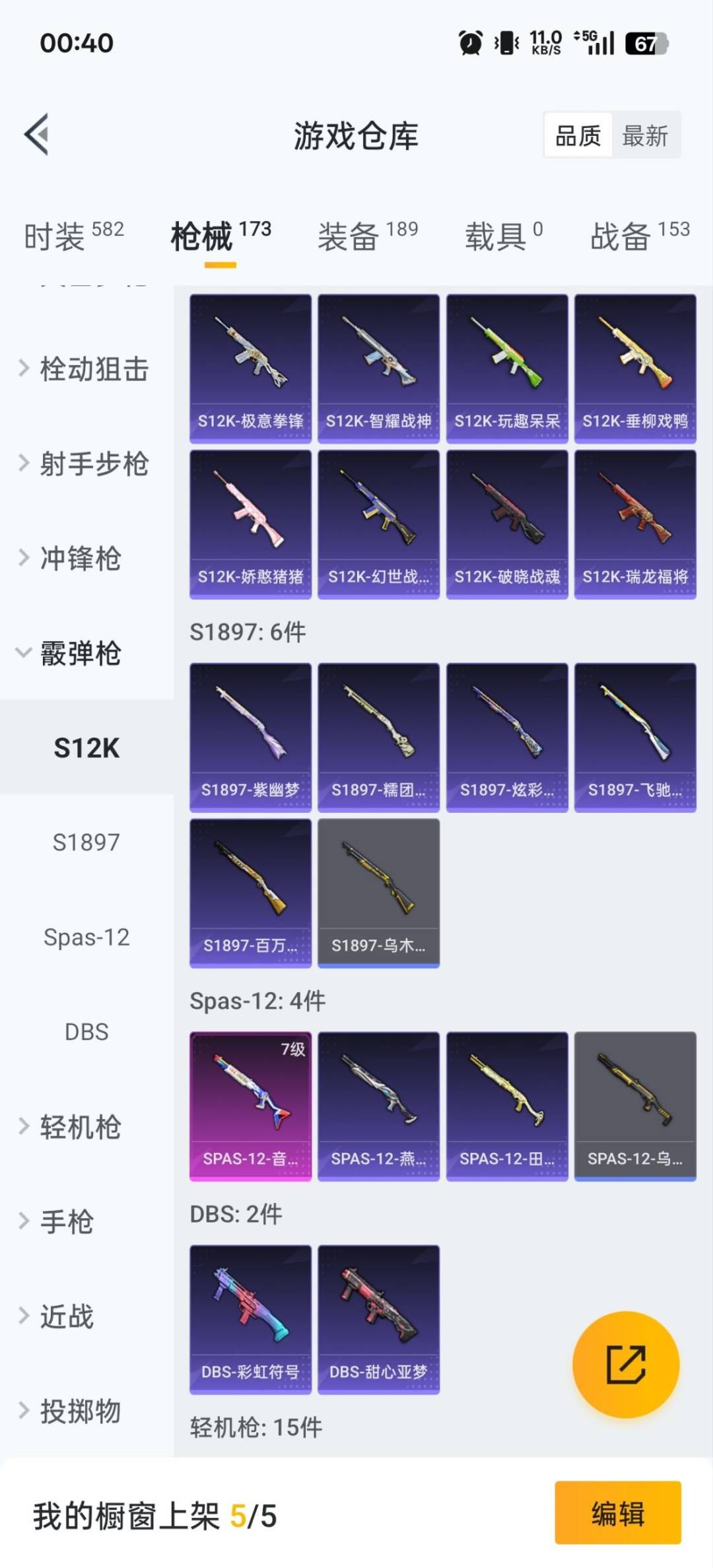Open the 载具 tab
Screen dimensions: 713x1568
point(503,236)
